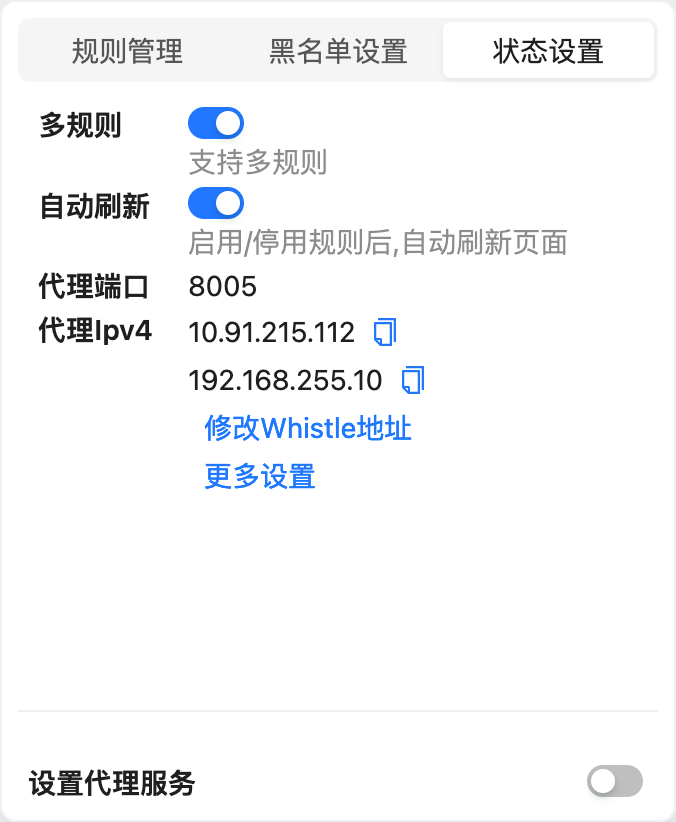
Task: Turn off 自动刷新
Action: coord(216,204)
